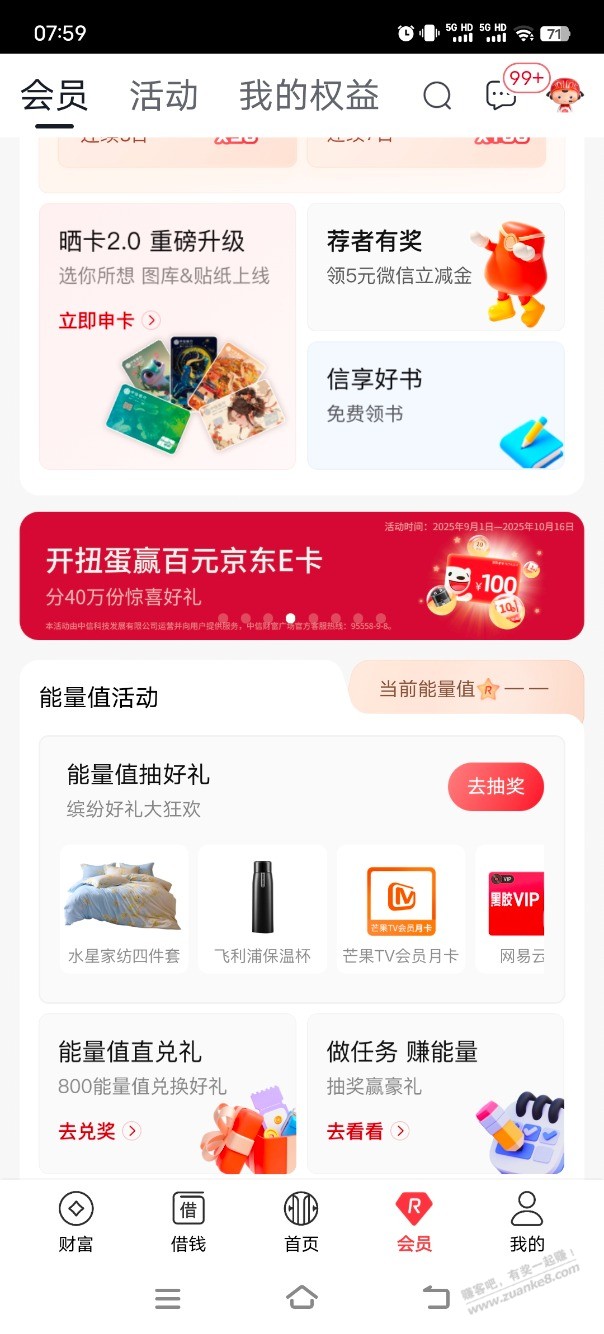This screenshot has height=1334, width=604.
Task: Tap the 去看看 link
Action: [x=367, y=1131]
